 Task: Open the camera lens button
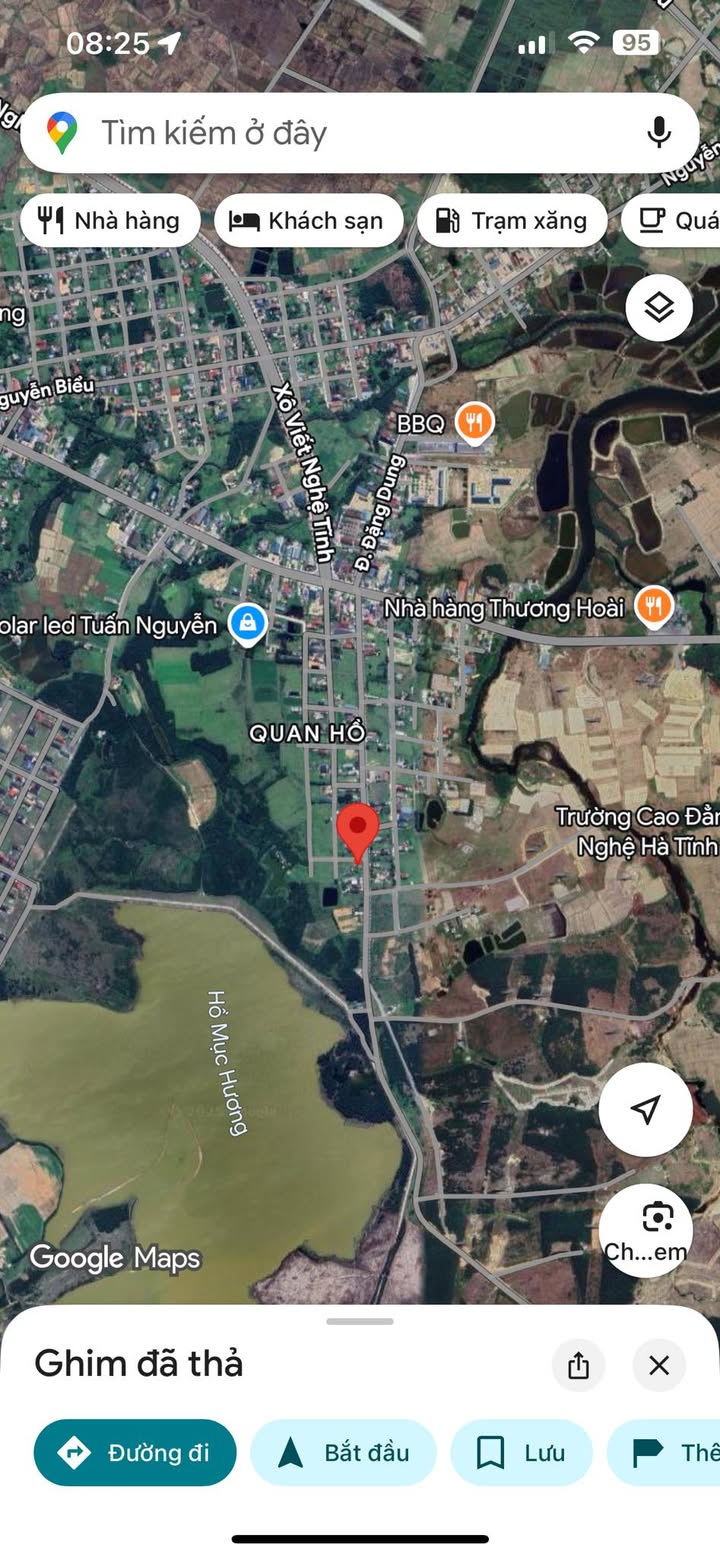pyautogui.click(x=646, y=1230)
